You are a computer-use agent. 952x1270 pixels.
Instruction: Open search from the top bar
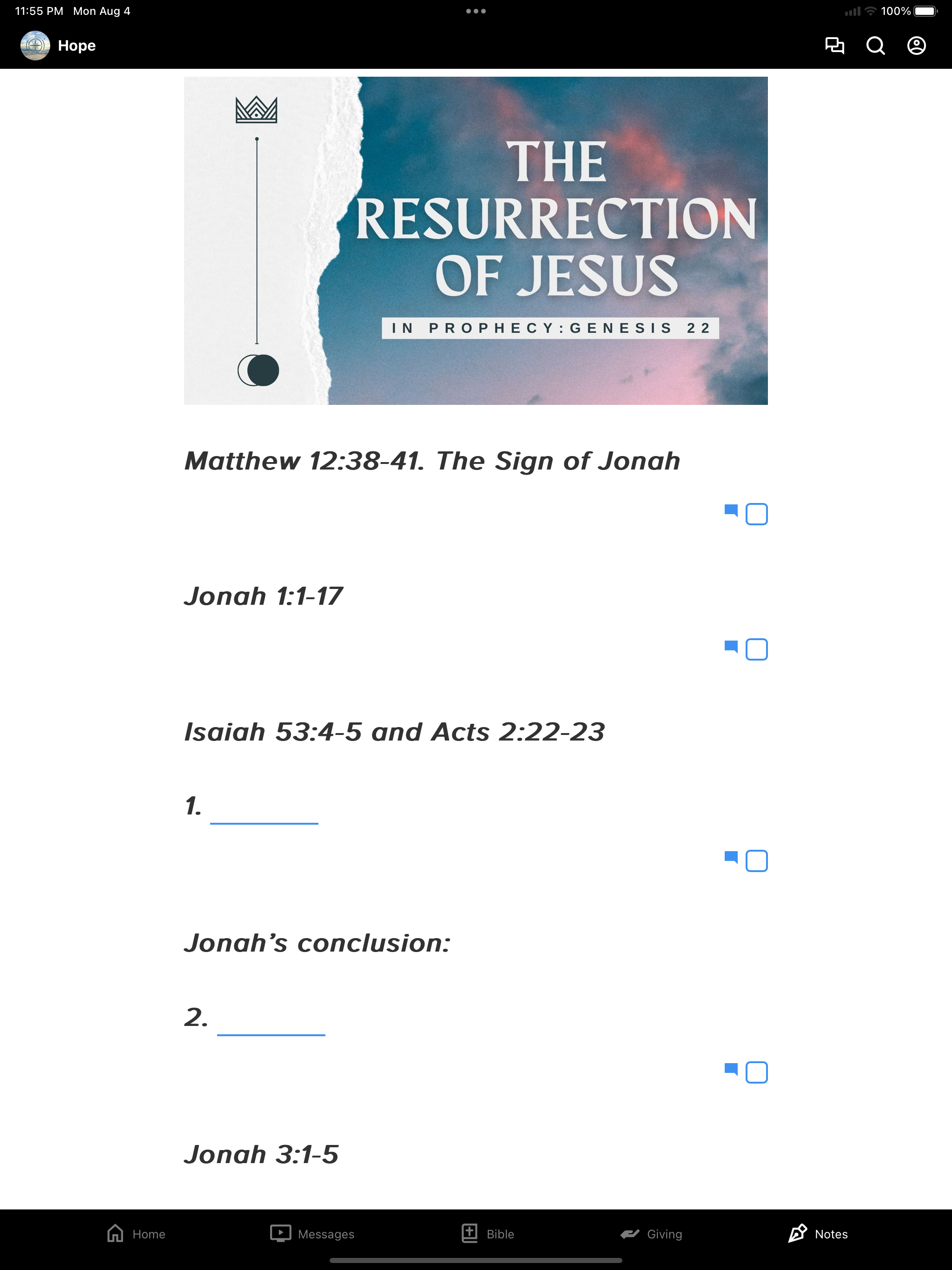[875, 46]
